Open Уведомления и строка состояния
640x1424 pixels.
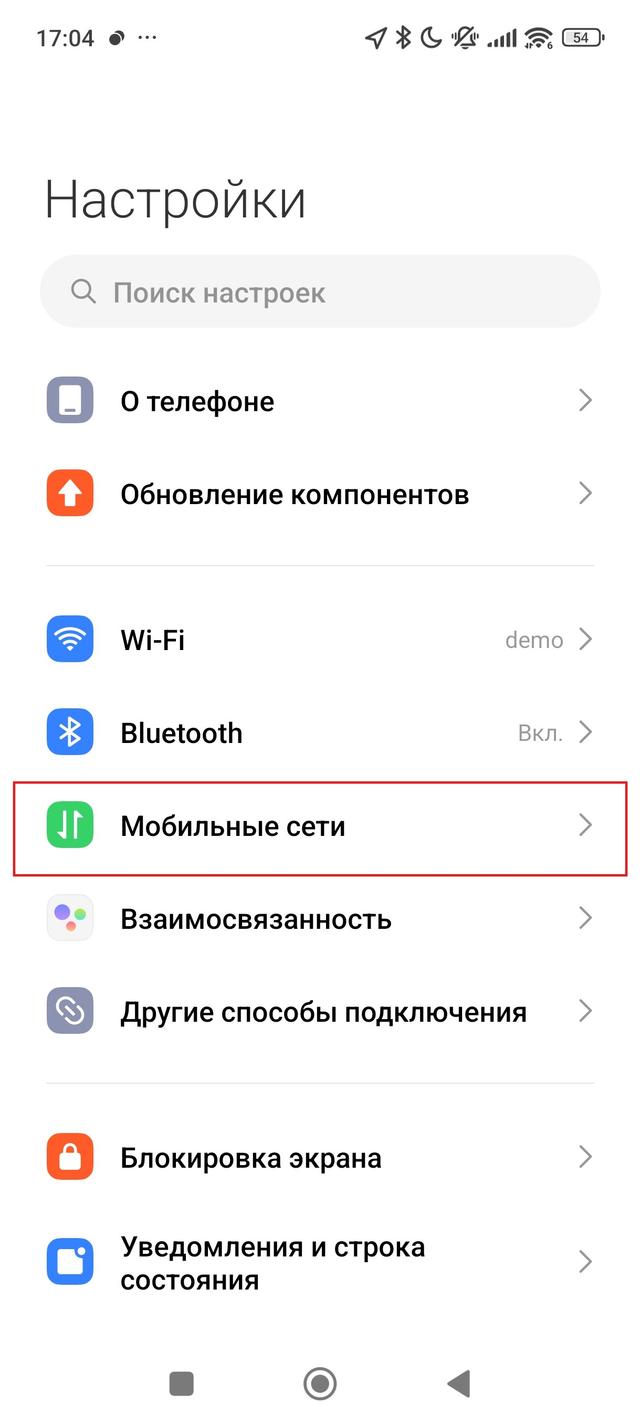320,1263
